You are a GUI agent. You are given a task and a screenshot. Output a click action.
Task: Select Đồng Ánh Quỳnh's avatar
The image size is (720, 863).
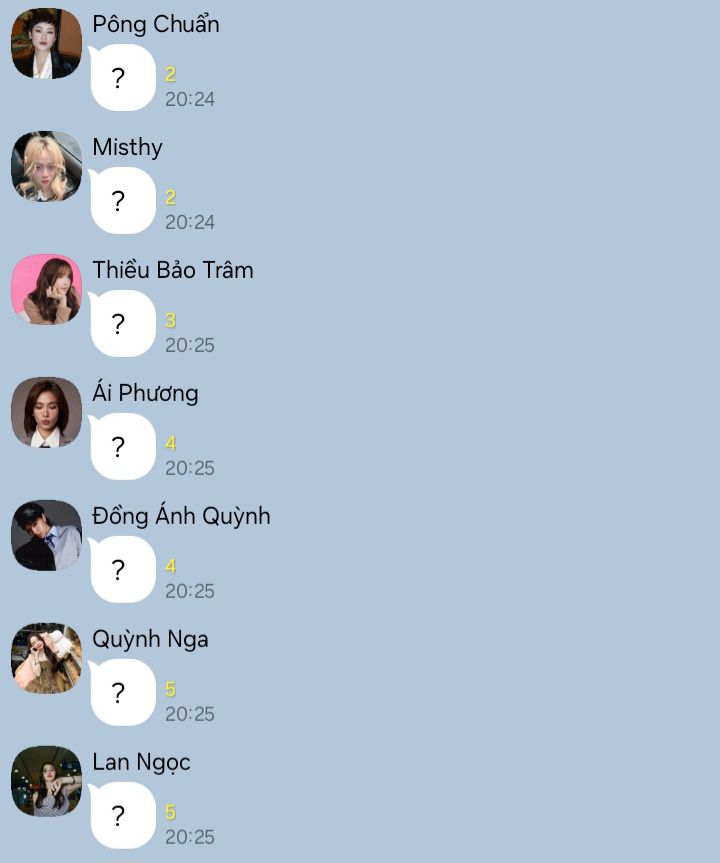click(x=46, y=535)
